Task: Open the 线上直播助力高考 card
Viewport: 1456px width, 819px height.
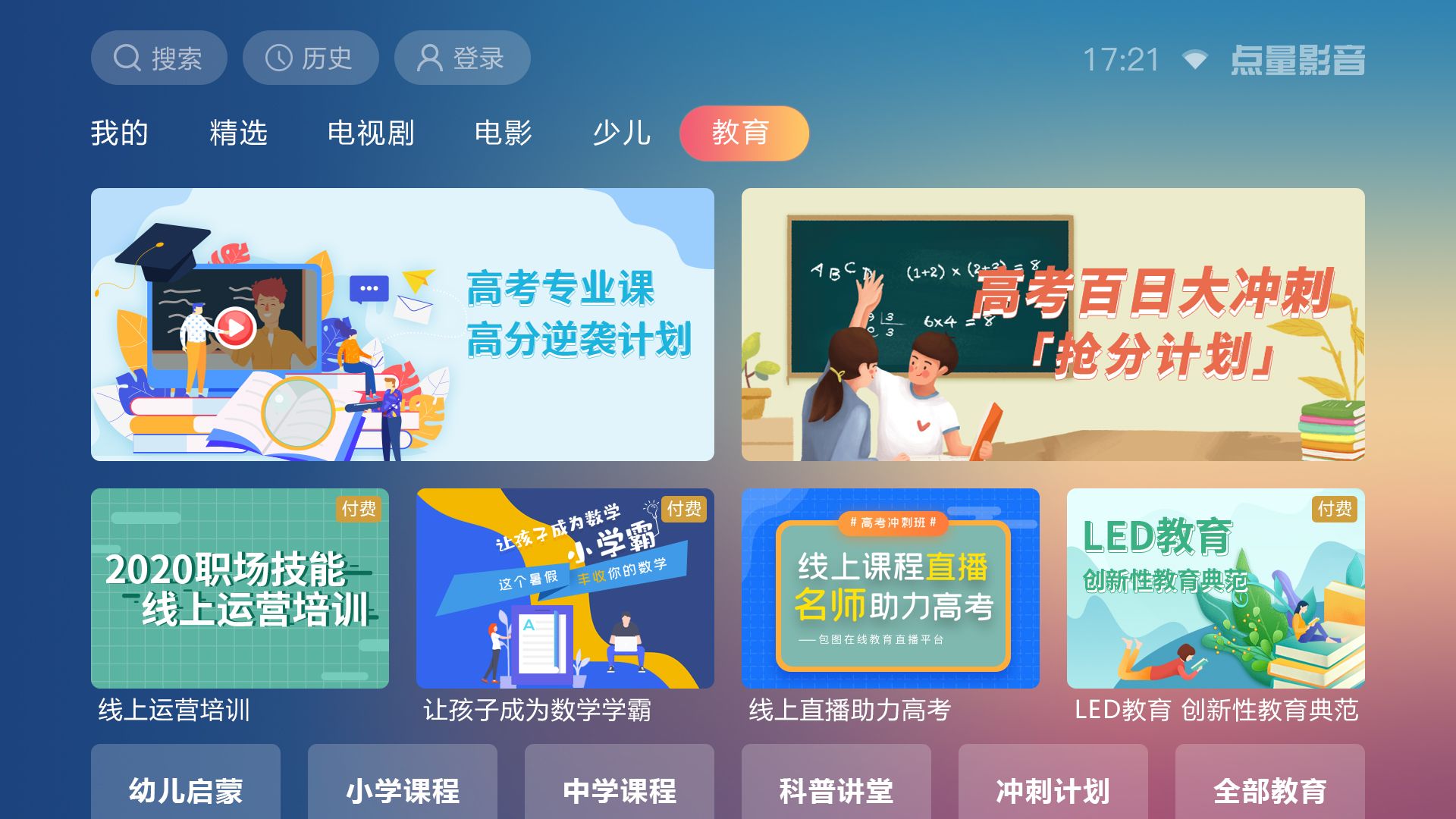Action: [x=890, y=588]
